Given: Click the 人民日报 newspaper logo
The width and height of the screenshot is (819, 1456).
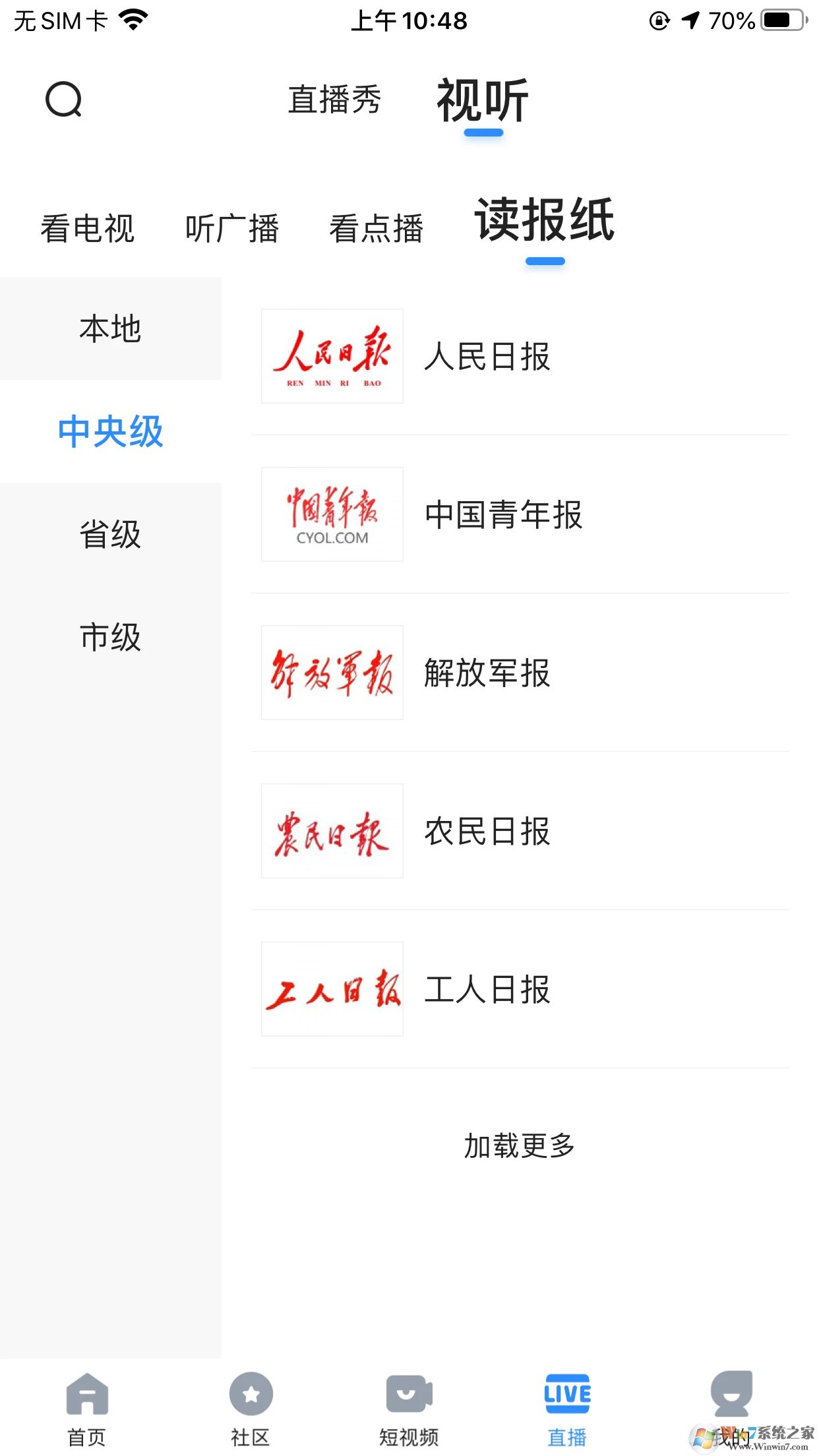Looking at the screenshot, I should pyautogui.click(x=332, y=355).
